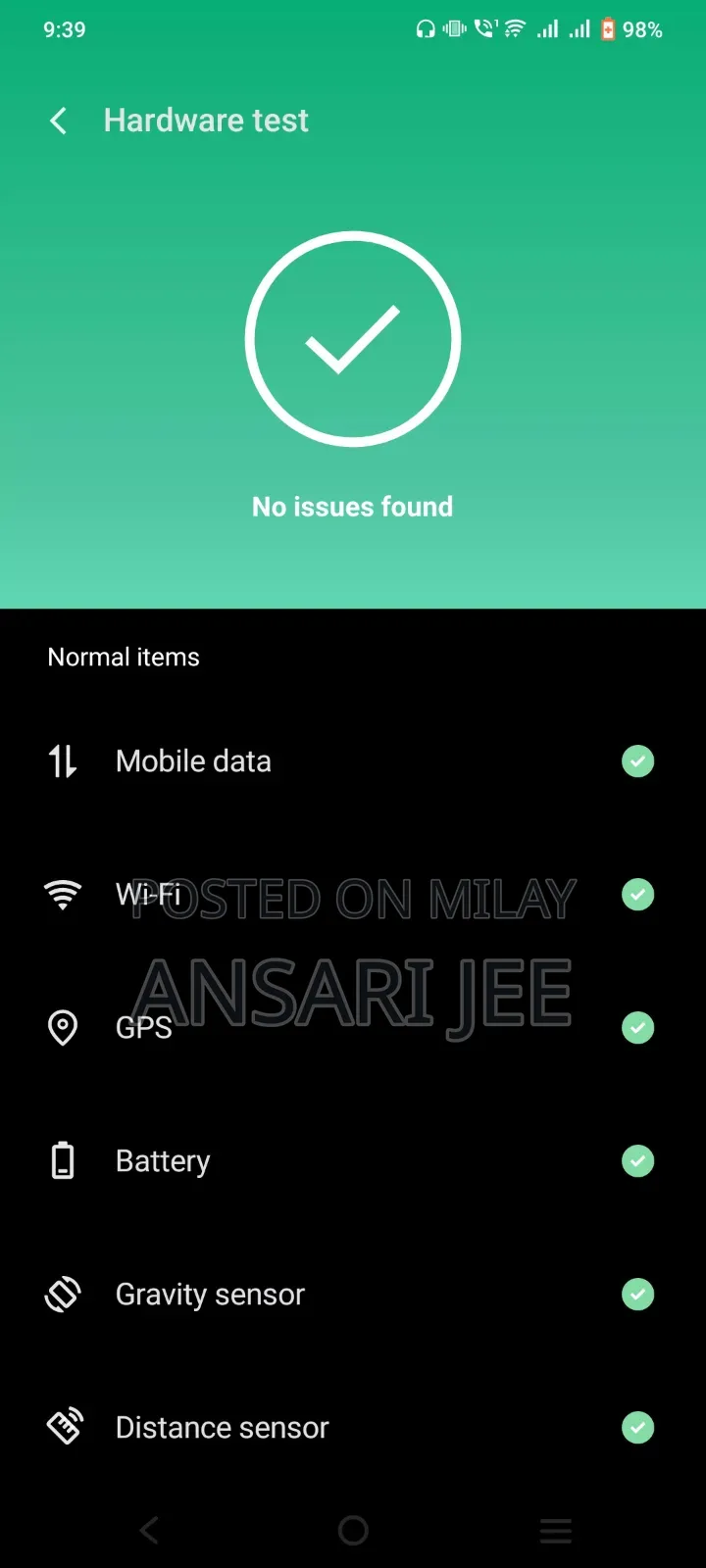
Task: Go back from Hardware test
Action: point(59,121)
